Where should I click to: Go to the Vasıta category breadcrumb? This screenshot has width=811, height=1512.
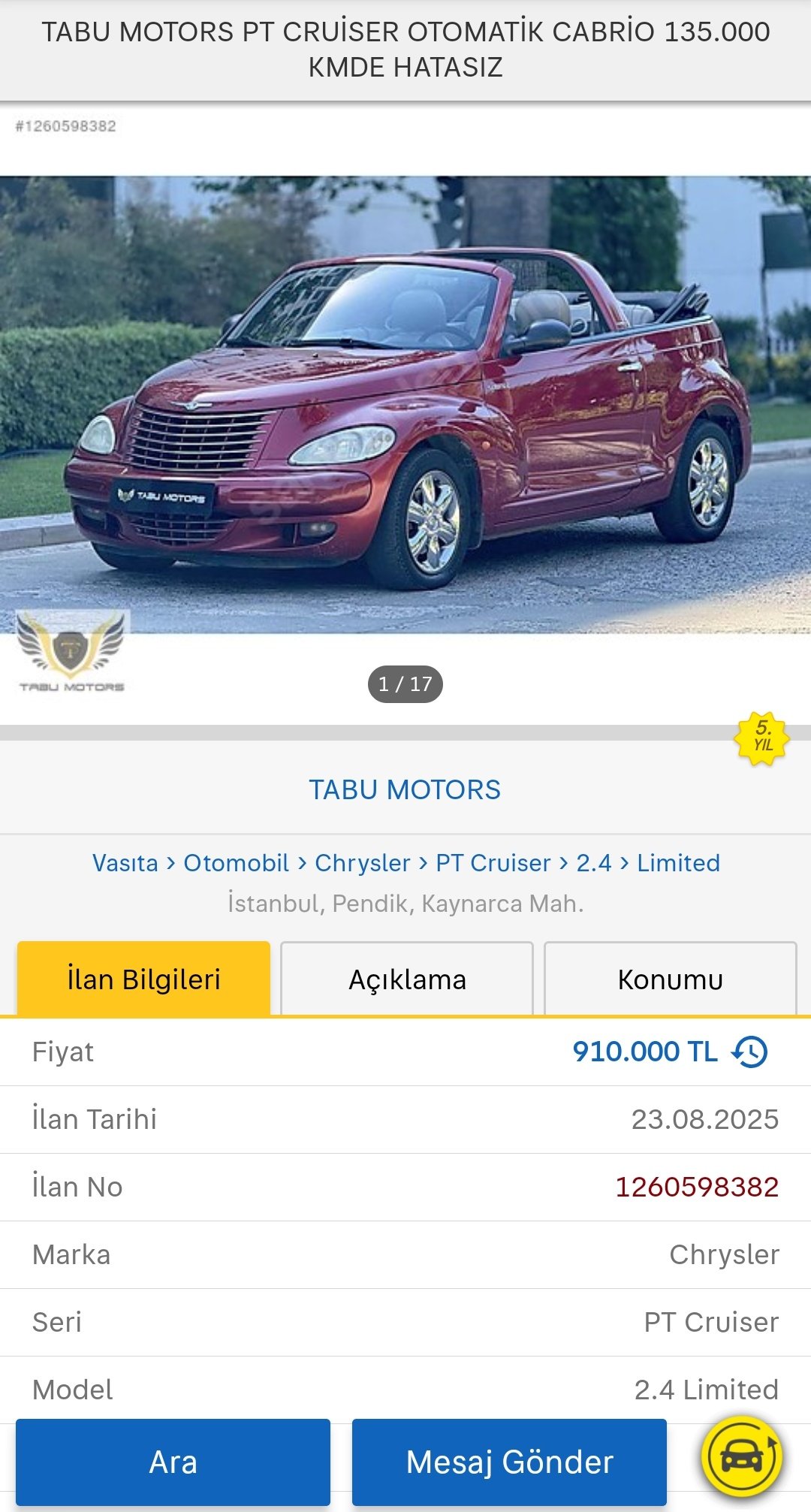tap(125, 863)
